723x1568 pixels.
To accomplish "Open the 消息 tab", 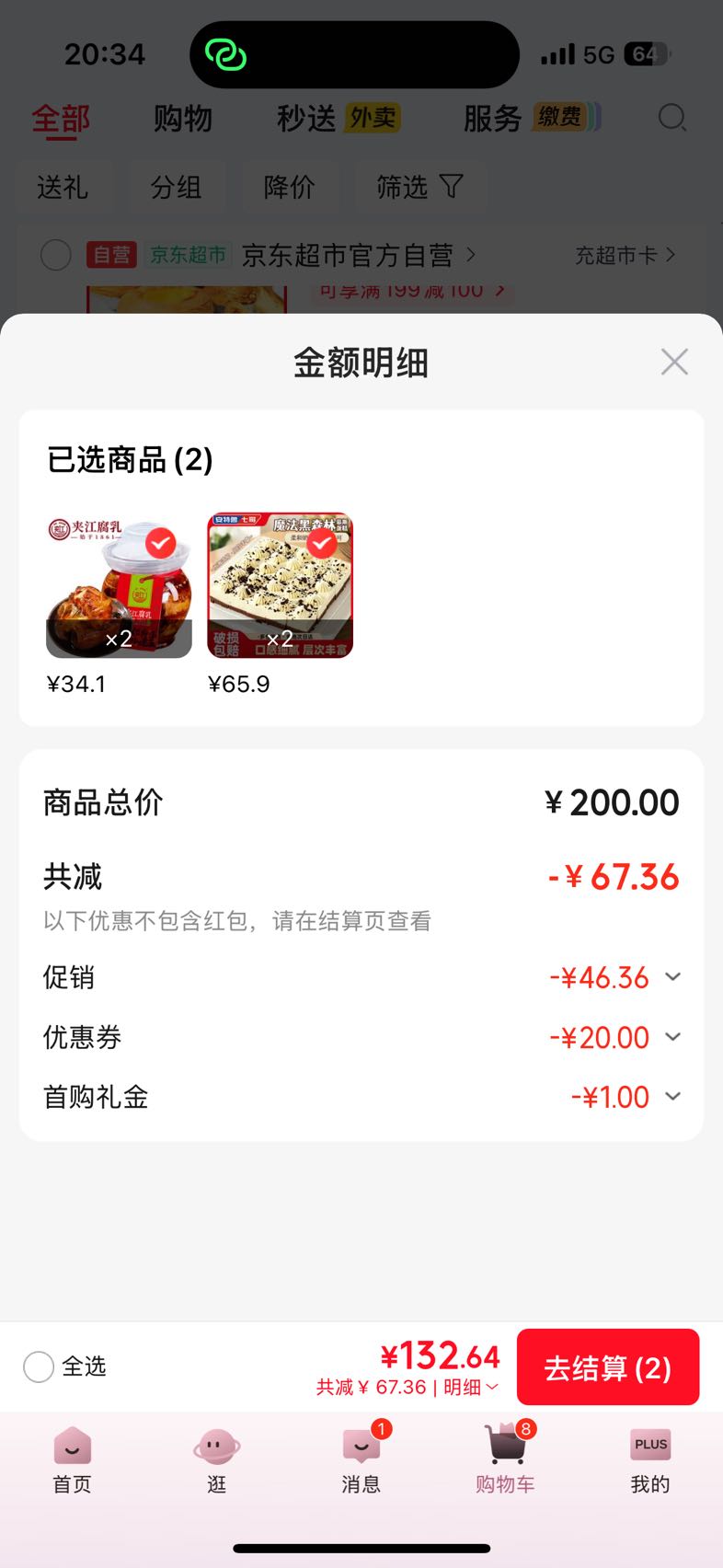I will coord(361,1460).
